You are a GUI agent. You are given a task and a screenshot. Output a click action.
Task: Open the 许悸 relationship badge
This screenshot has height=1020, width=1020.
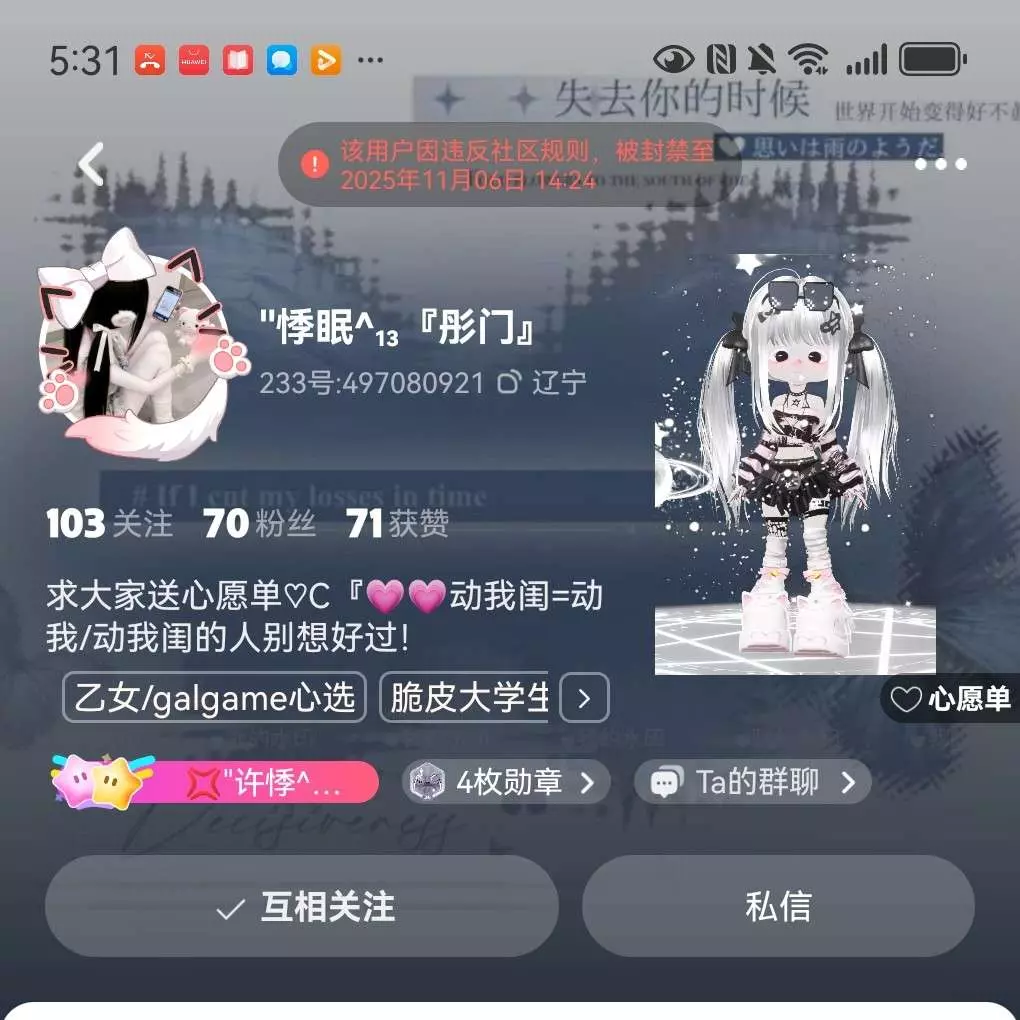click(x=217, y=782)
